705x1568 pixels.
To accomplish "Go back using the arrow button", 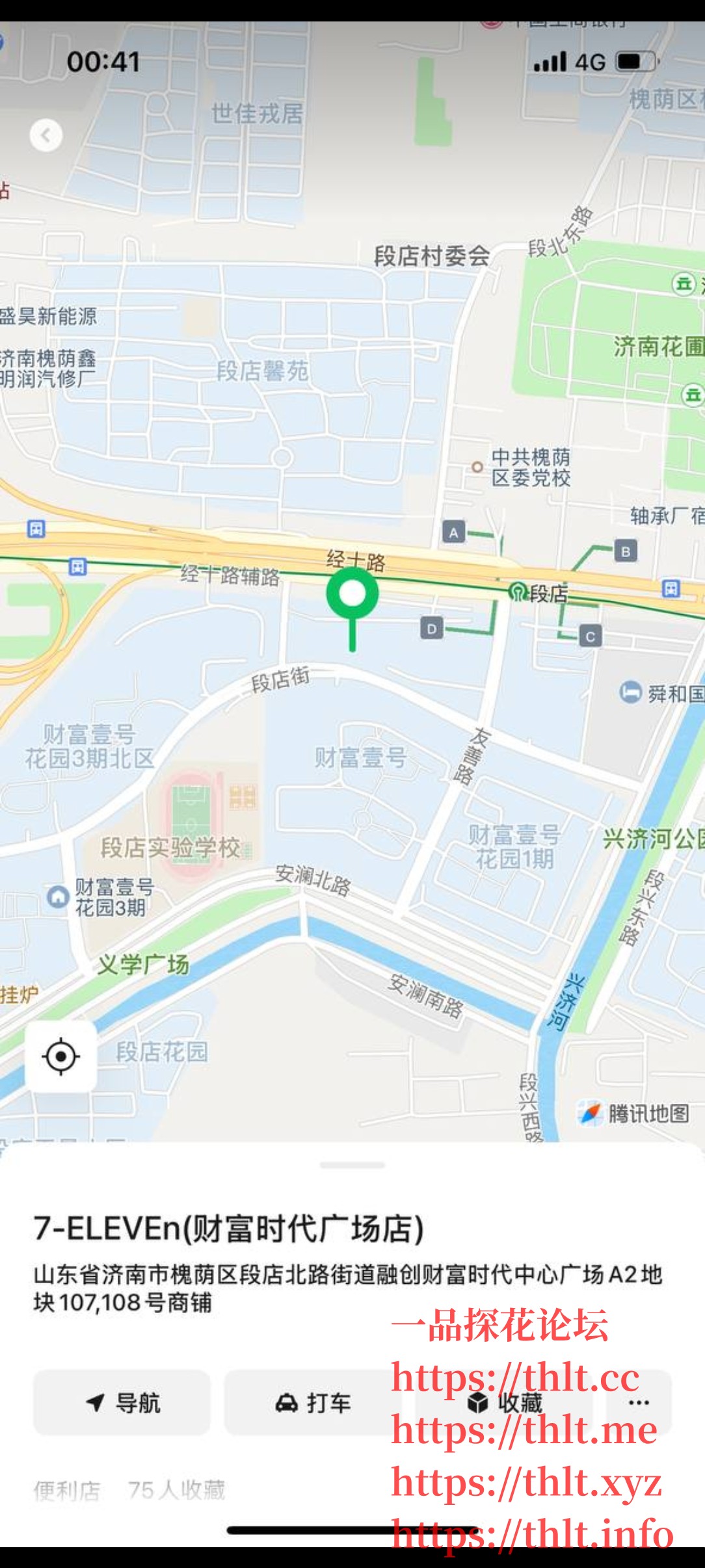I will click(46, 135).
